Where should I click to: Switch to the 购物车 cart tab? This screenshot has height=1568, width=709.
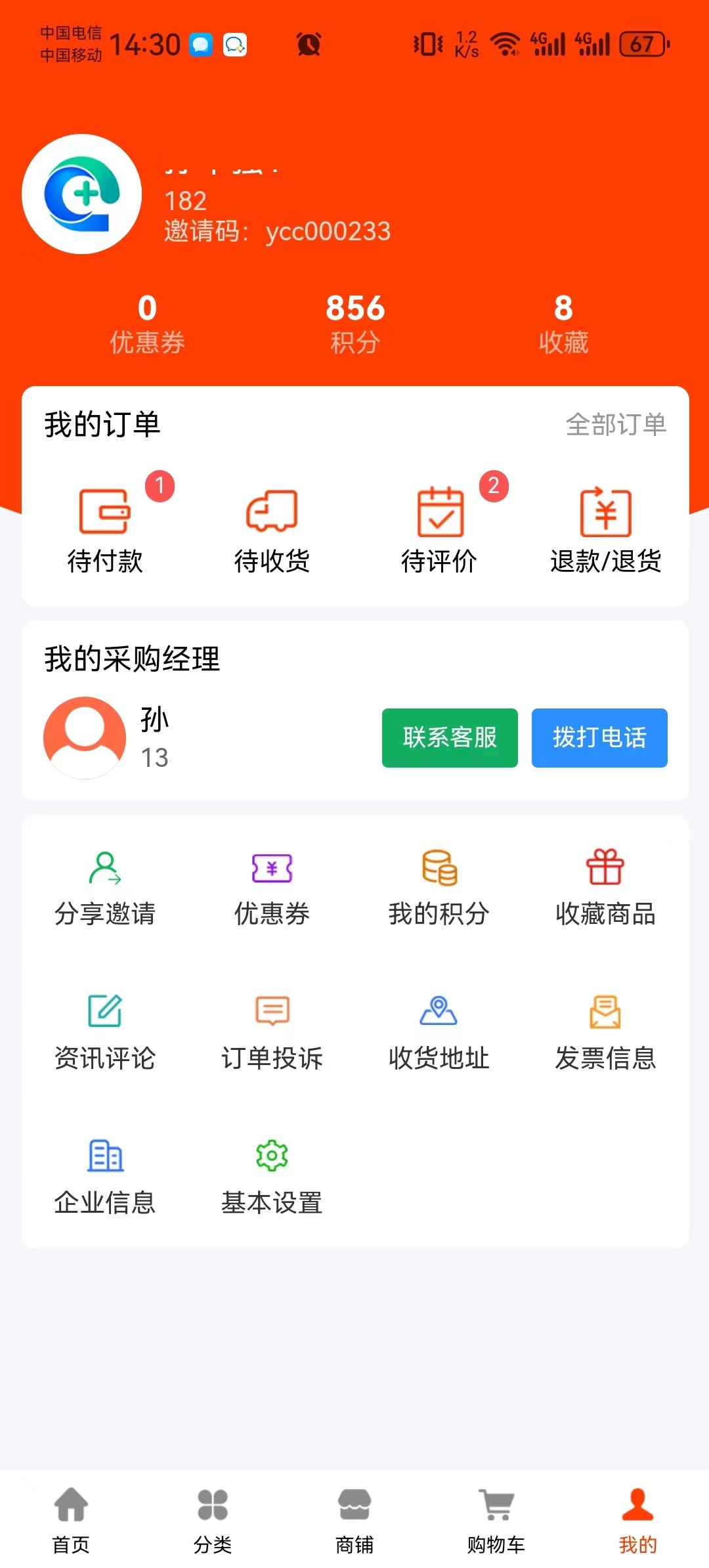[x=496, y=1520]
